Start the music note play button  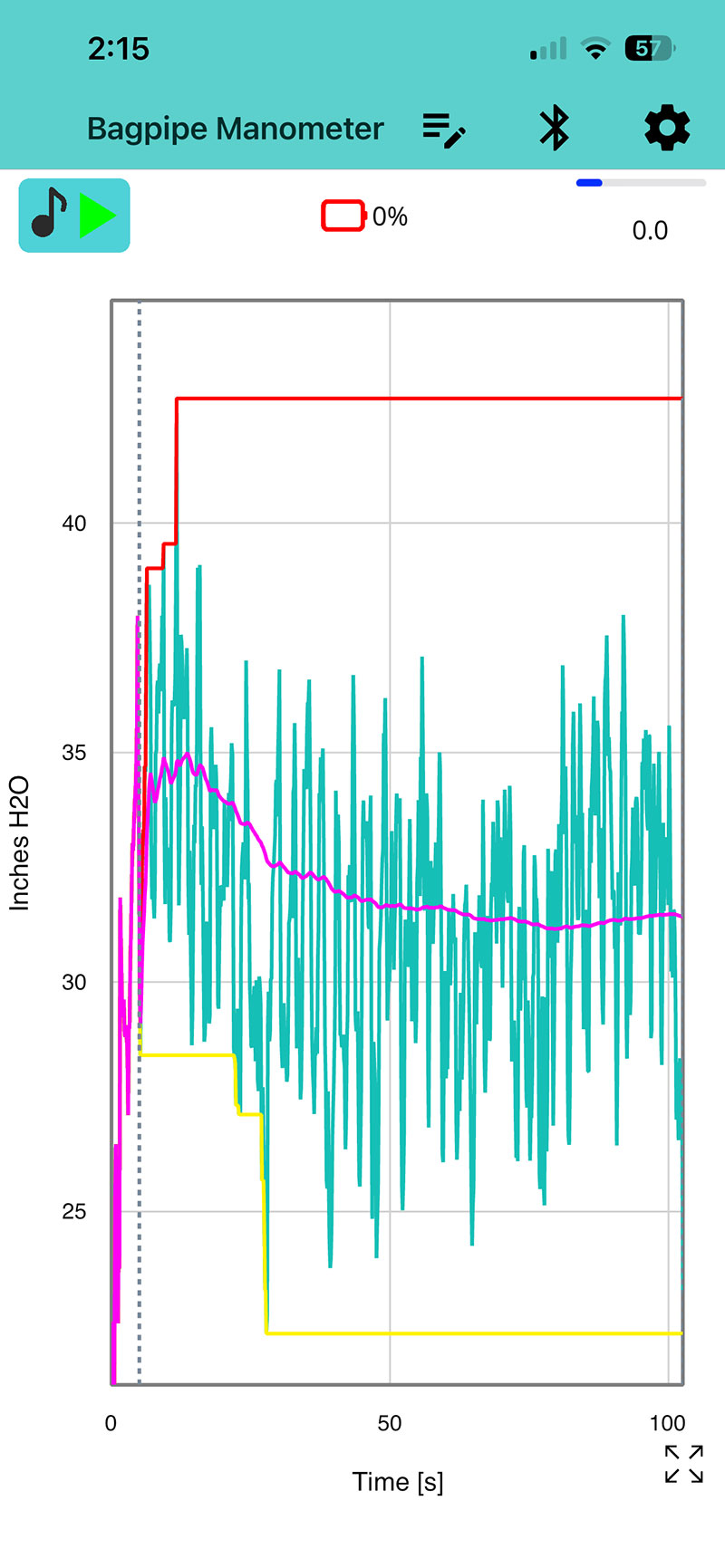tap(74, 216)
